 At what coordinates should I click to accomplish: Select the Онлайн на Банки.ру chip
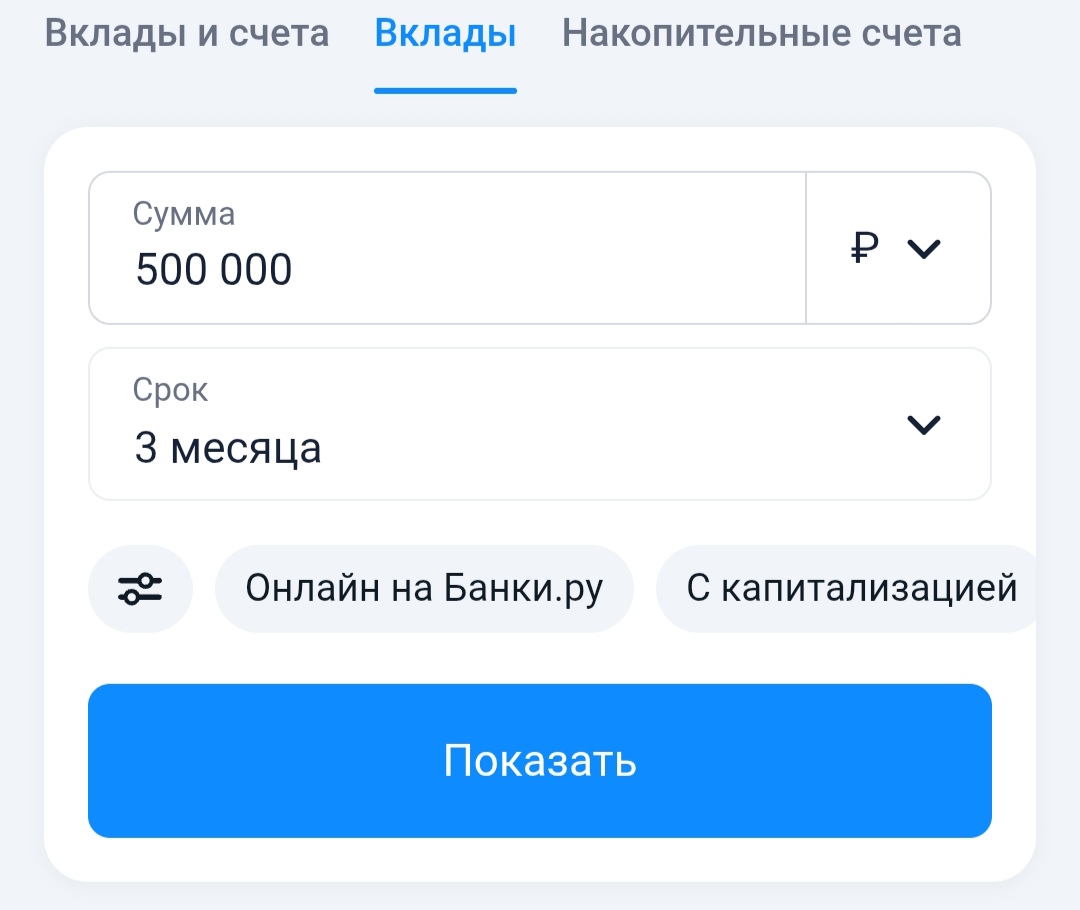coord(424,589)
